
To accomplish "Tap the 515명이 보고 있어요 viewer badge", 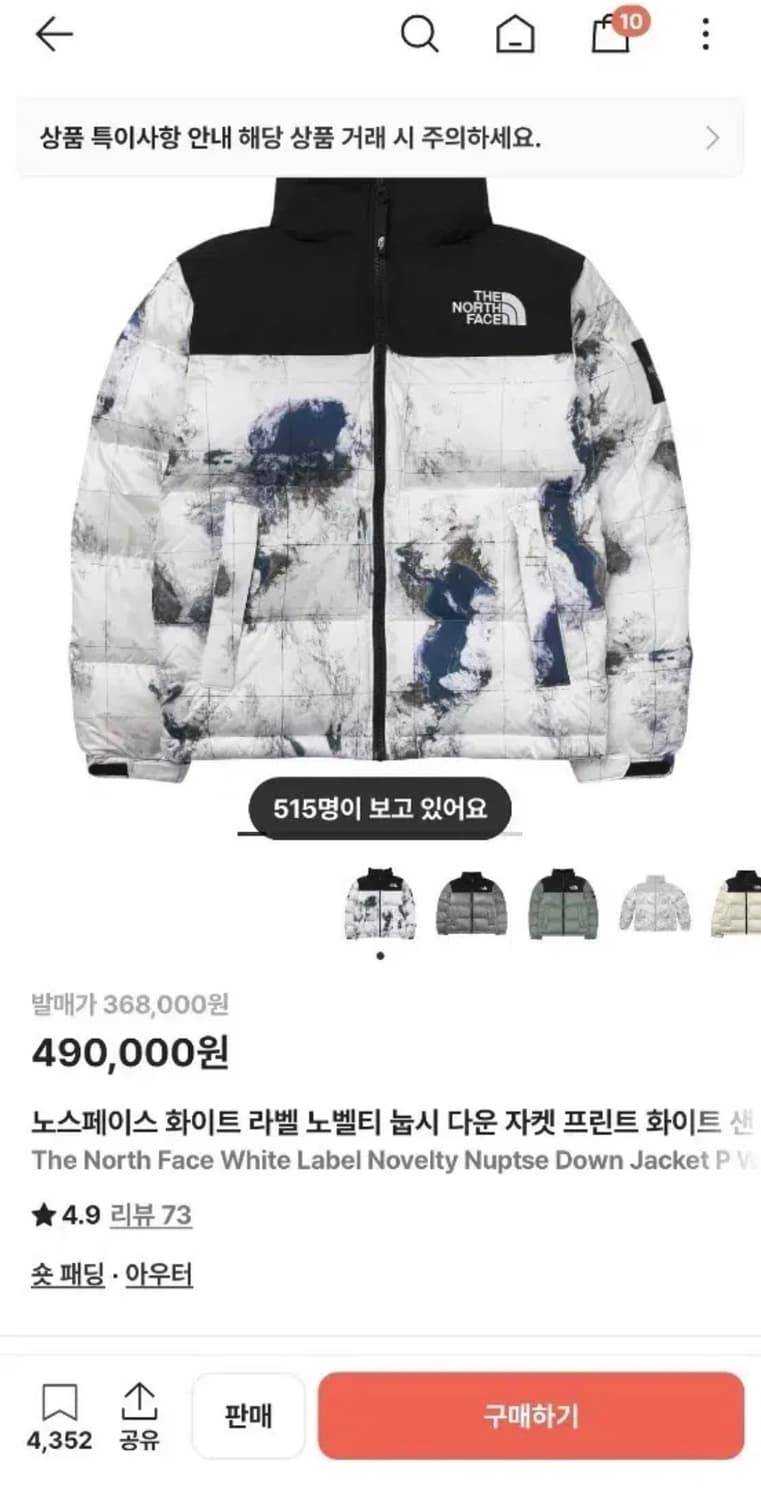I will coord(380,810).
